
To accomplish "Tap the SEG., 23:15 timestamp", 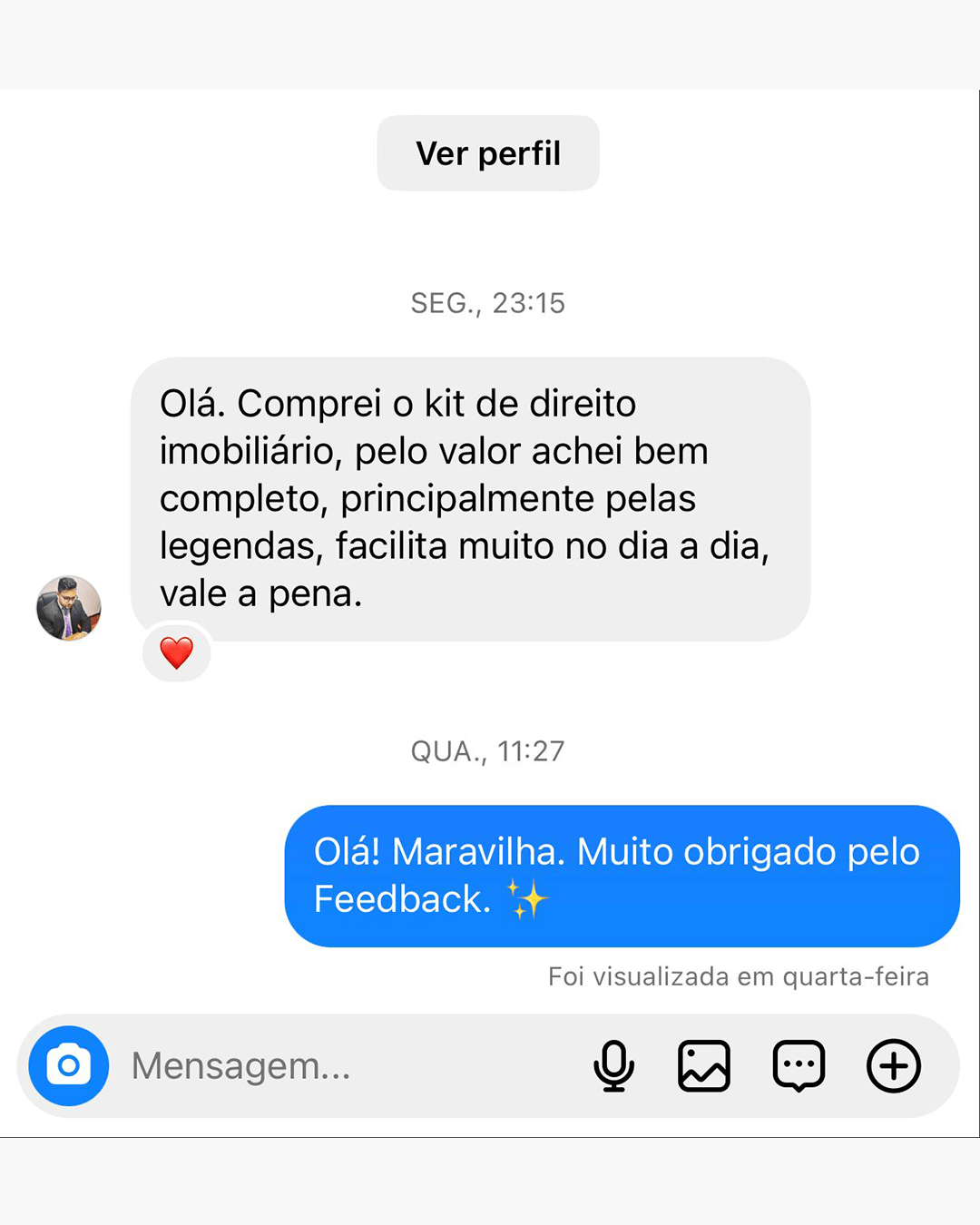I will click(487, 304).
